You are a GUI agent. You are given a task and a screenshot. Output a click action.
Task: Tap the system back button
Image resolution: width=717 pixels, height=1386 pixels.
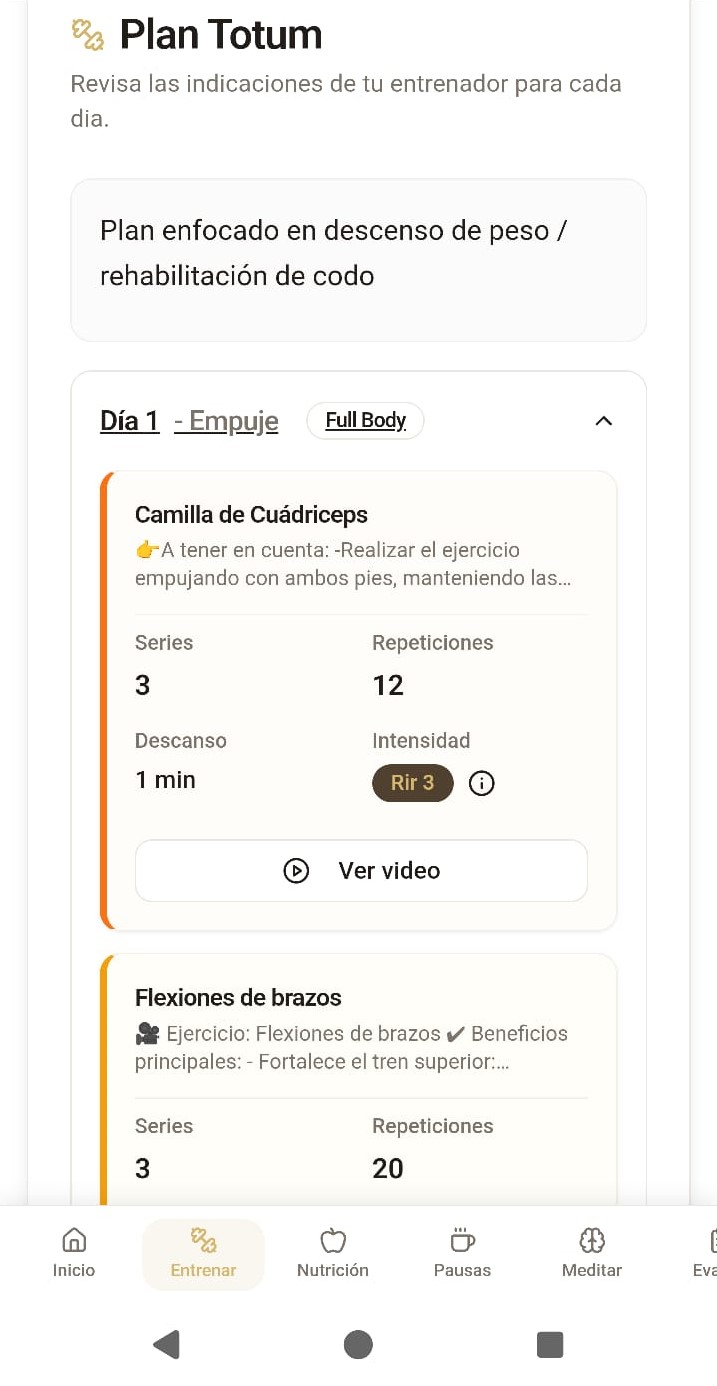pos(166,1345)
